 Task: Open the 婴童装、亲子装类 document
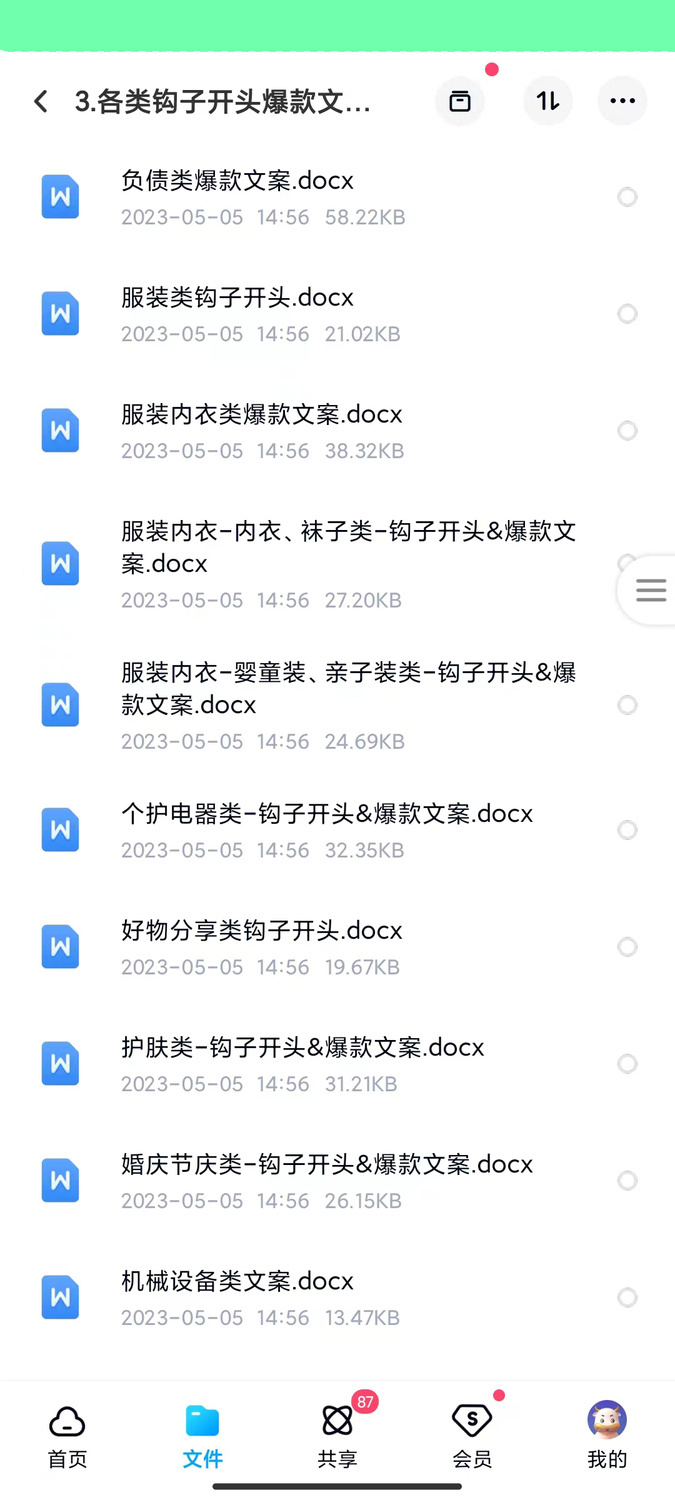click(x=348, y=688)
